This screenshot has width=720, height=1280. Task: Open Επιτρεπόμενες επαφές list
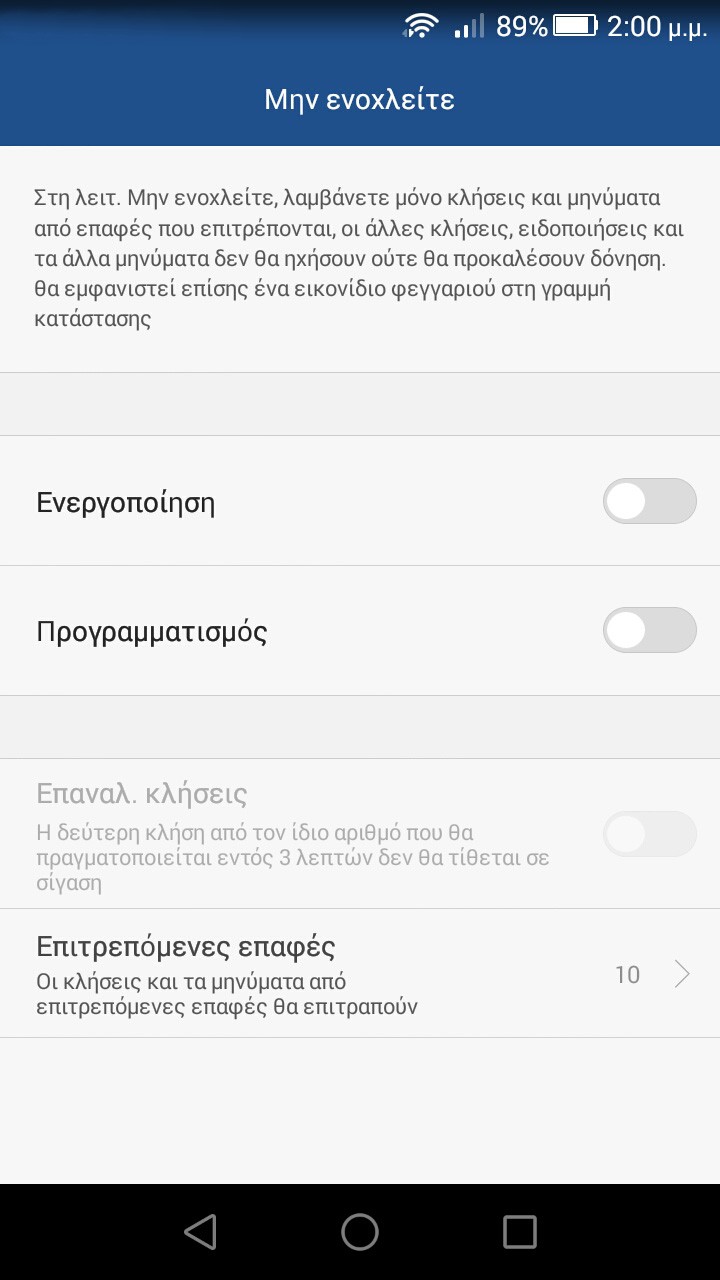tap(360, 973)
